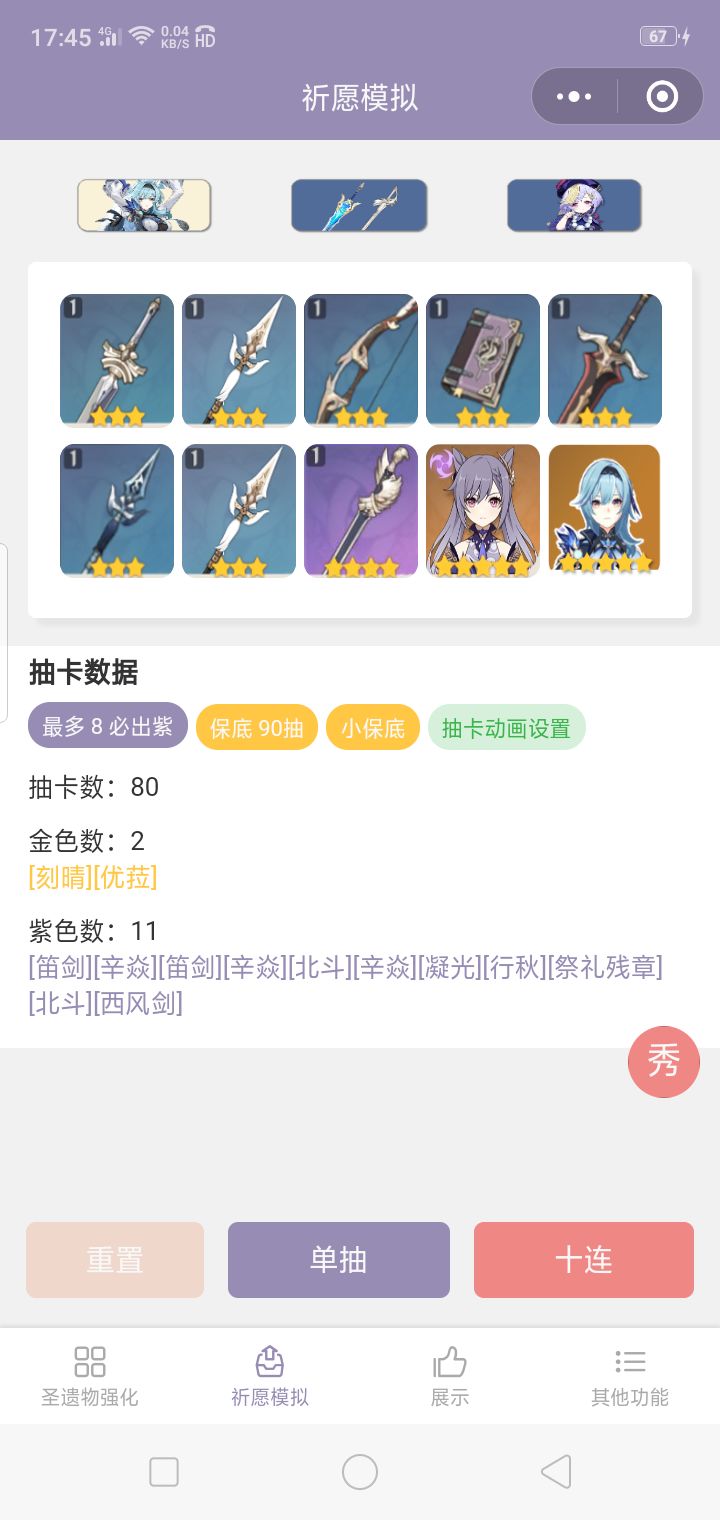720x1520 pixels.
Task: Open the 圣遗物强化 tab icon
Action: [90, 1362]
